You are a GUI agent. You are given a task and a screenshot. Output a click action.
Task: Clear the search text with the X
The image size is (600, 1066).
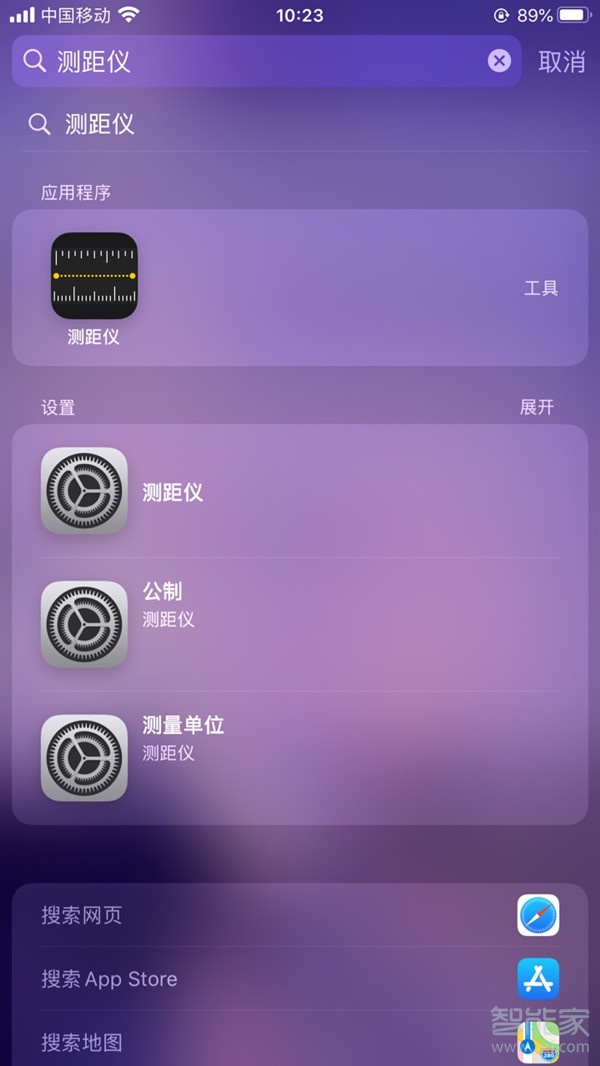[x=499, y=61]
